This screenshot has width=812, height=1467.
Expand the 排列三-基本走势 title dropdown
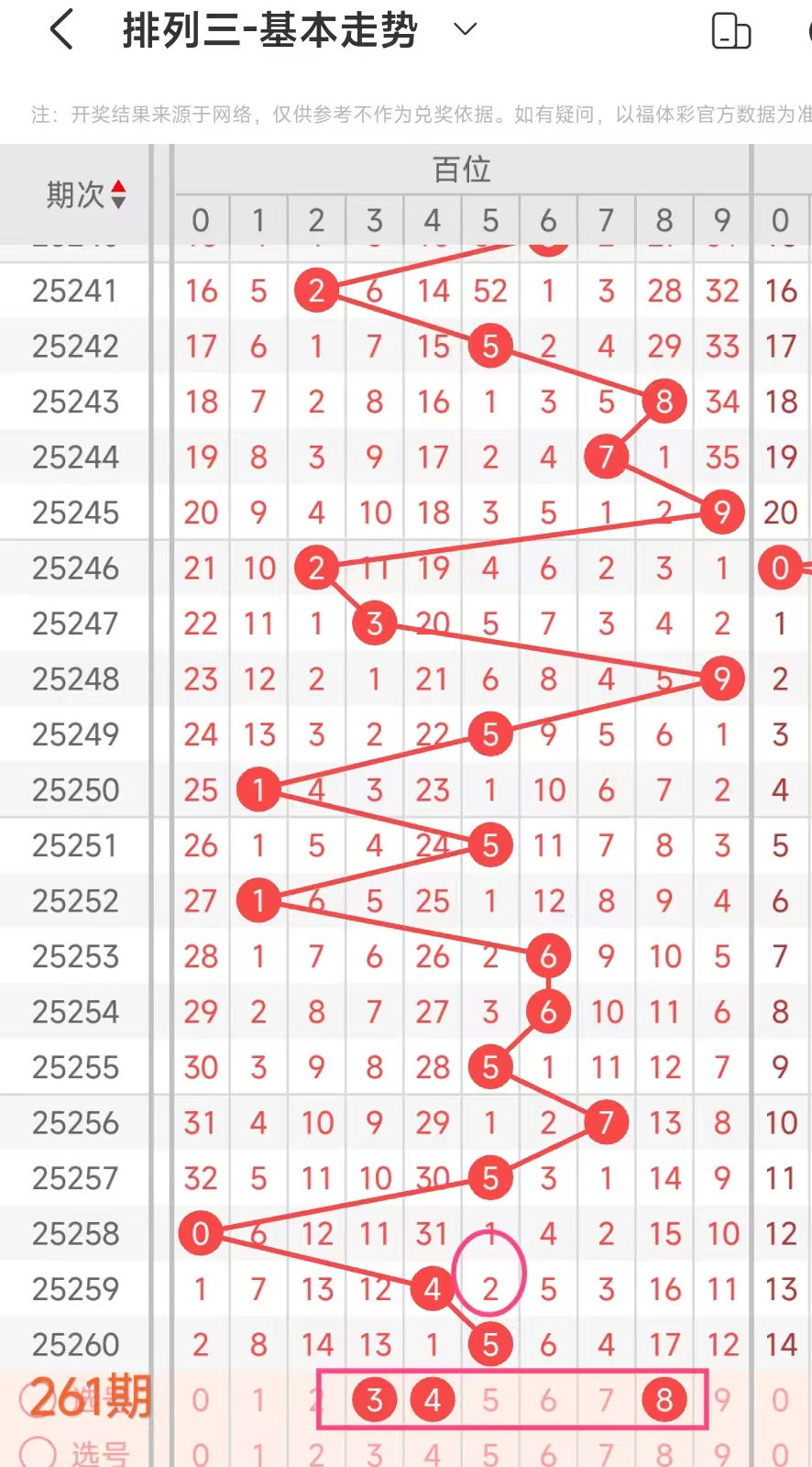click(466, 29)
